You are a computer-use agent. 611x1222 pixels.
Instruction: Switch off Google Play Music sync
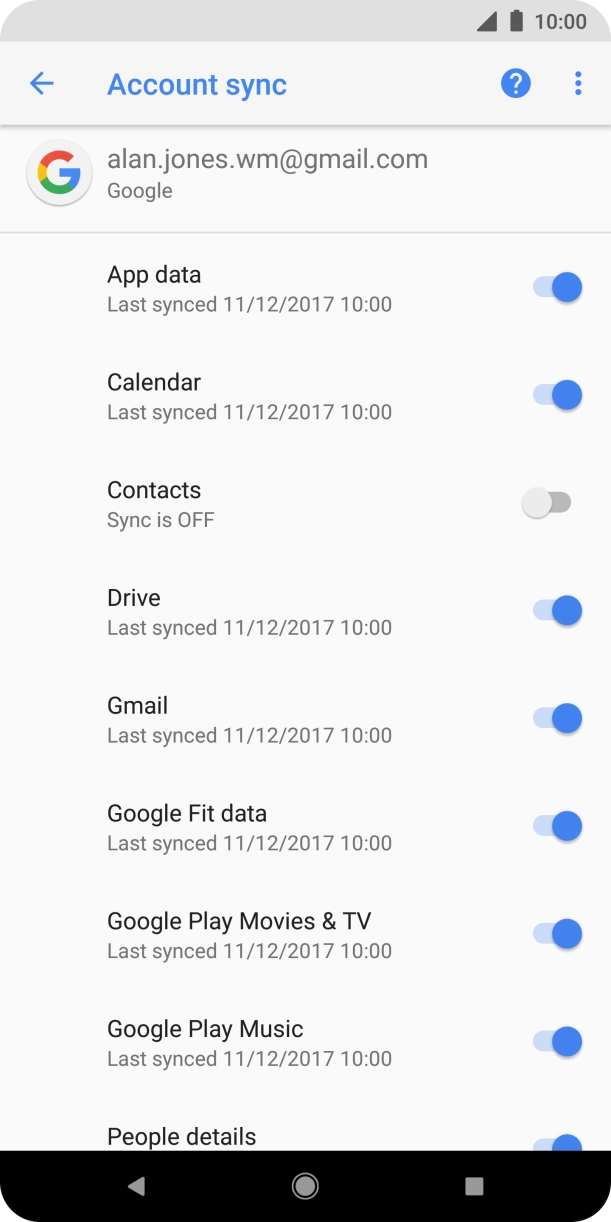[557, 1042]
